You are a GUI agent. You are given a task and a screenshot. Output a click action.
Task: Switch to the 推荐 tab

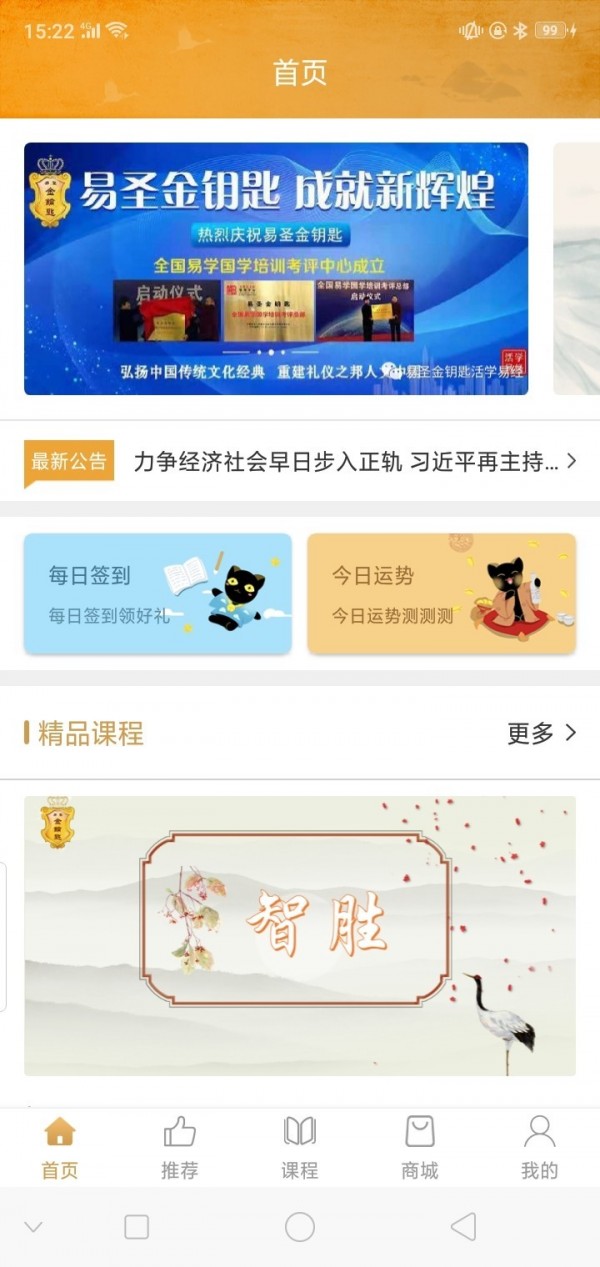click(180, 1148)
